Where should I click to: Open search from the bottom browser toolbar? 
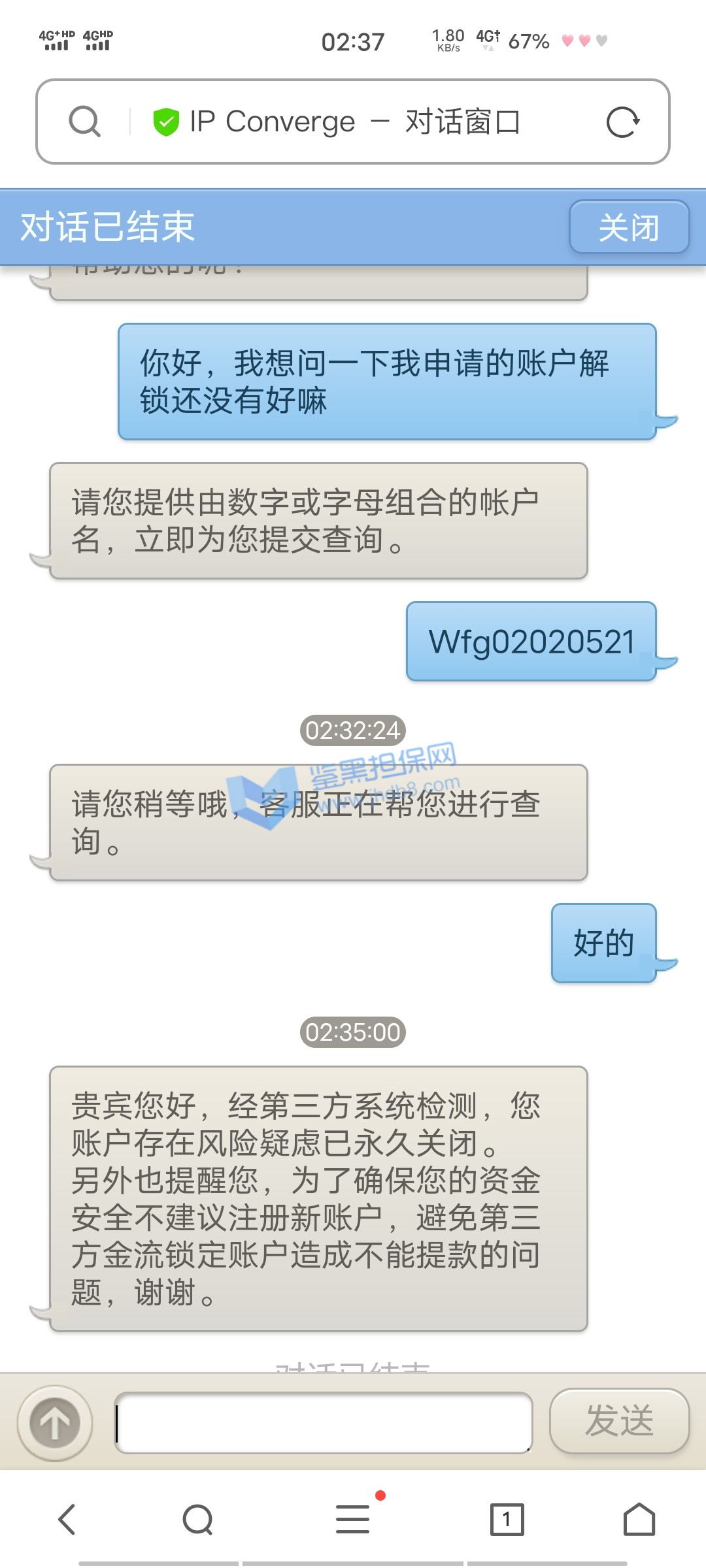tap(198, 1520)
